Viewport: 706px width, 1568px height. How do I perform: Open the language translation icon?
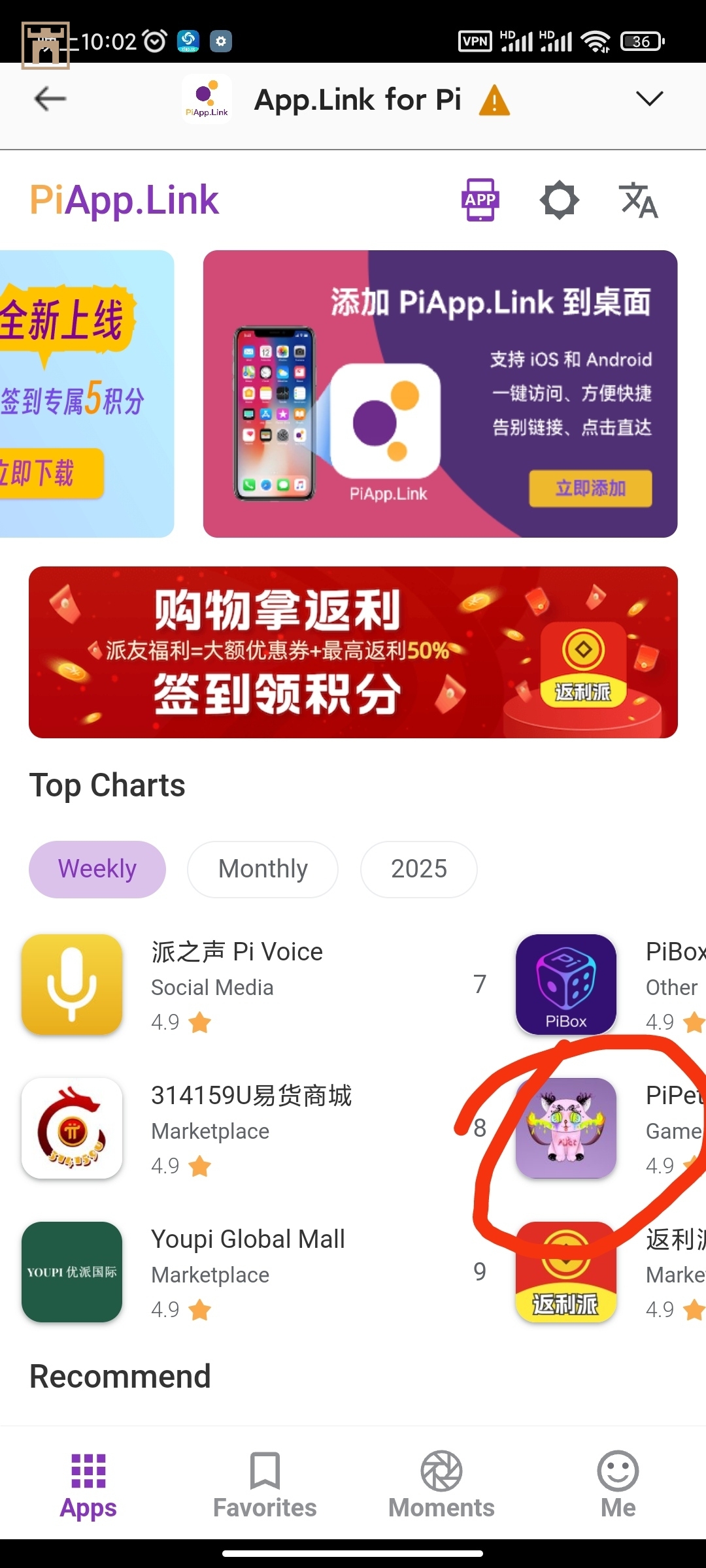pos(638,200)
